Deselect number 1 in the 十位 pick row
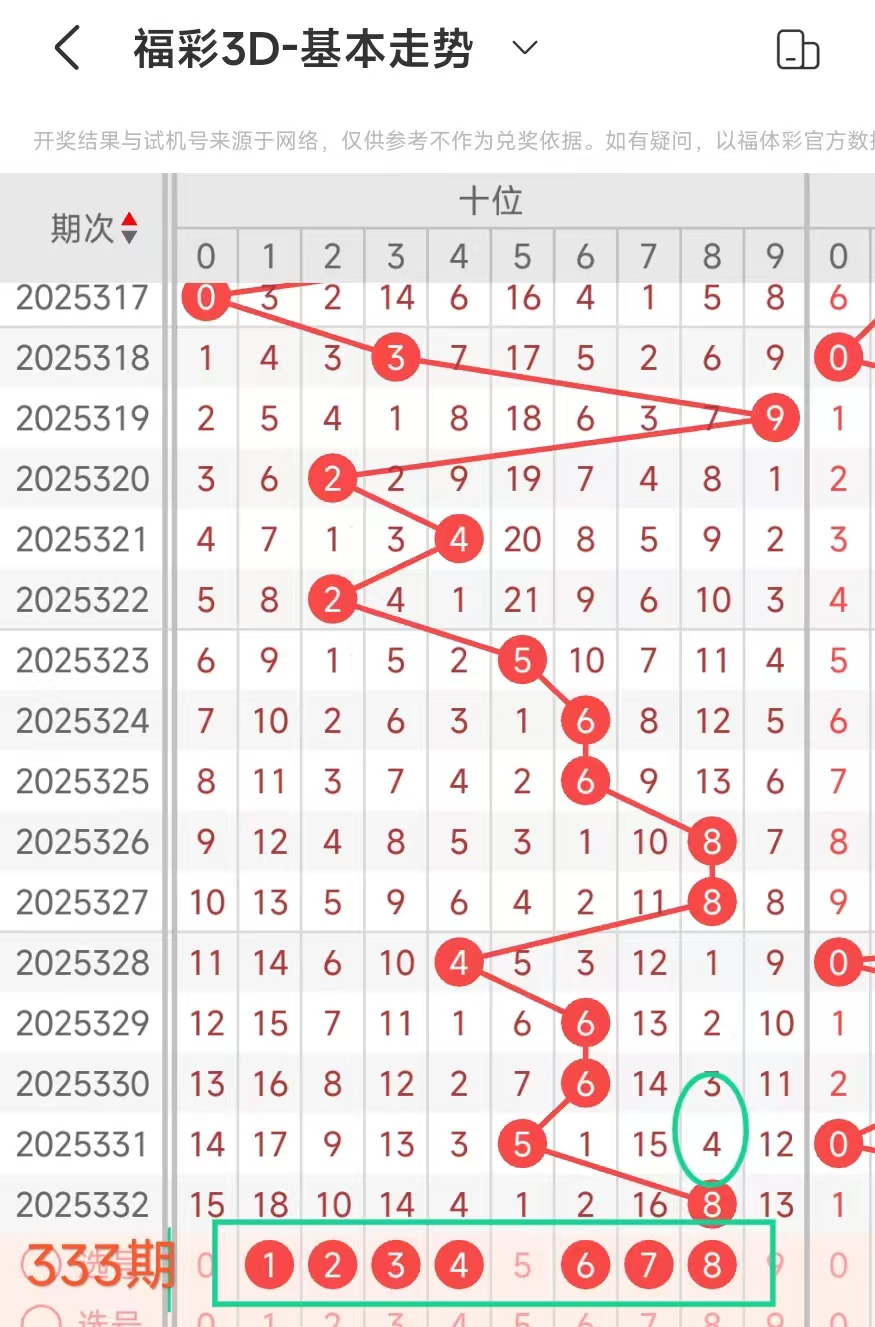Image resolution: width=875 pixels, height=1327 pixels. pos(269,1266)
